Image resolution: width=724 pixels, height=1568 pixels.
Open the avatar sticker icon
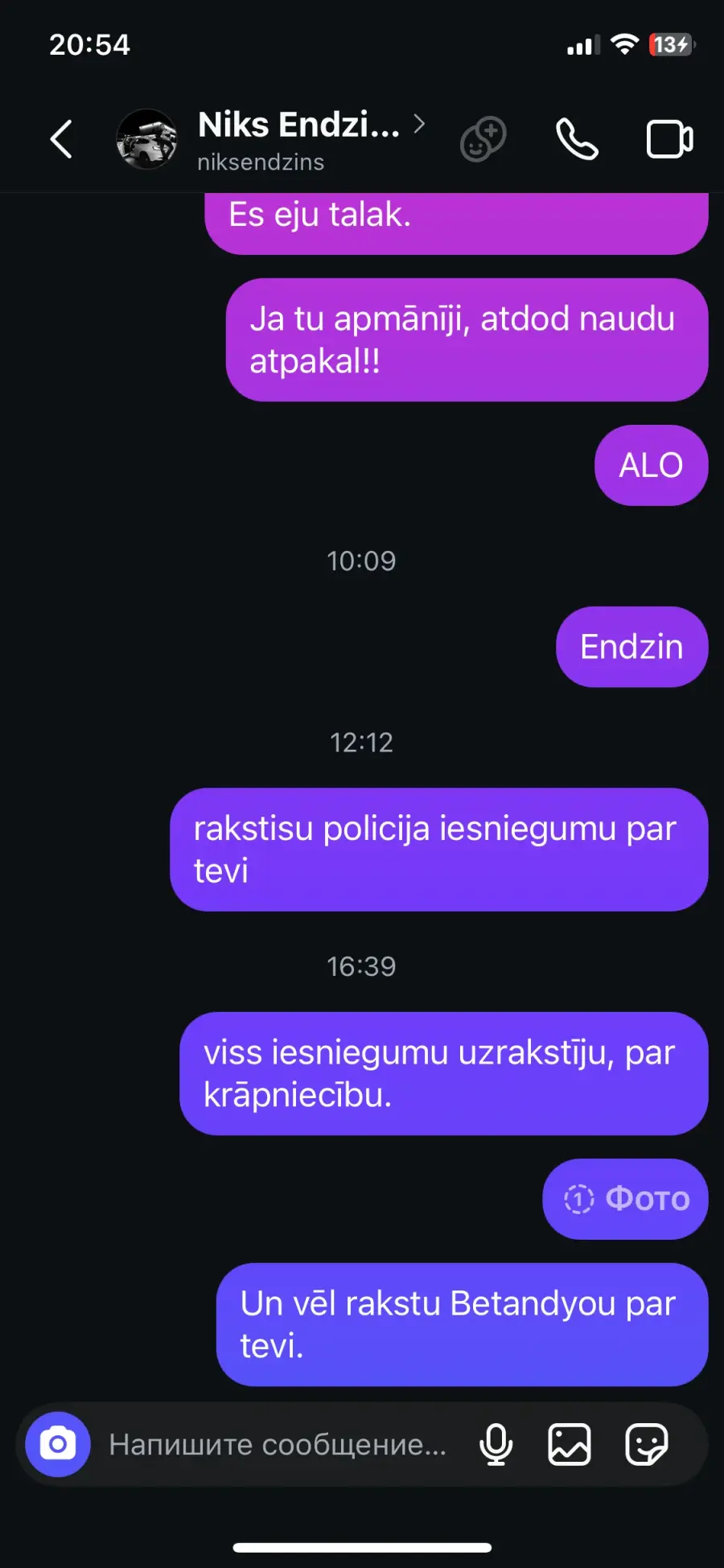click(483, 139)
